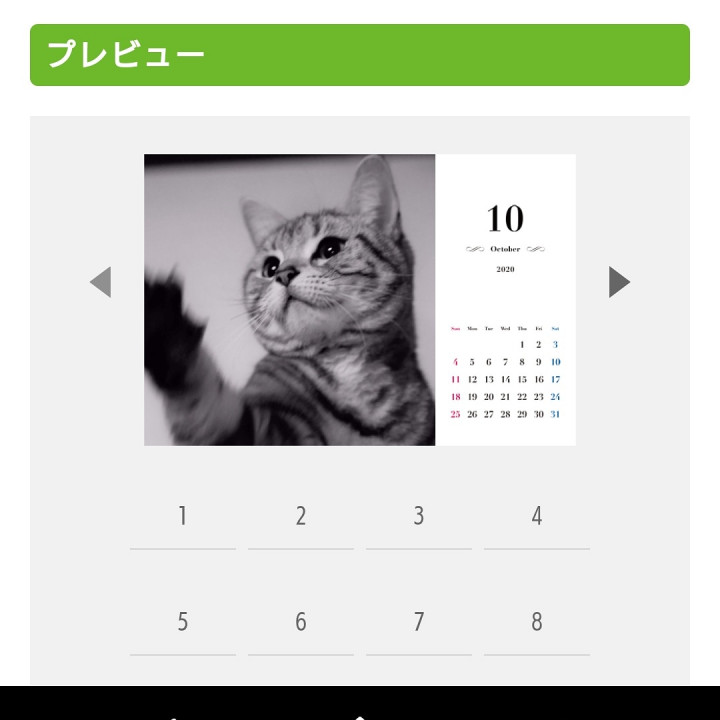Select month 7 preview
This screenshot has width=720, height=720.
point(418,622)
